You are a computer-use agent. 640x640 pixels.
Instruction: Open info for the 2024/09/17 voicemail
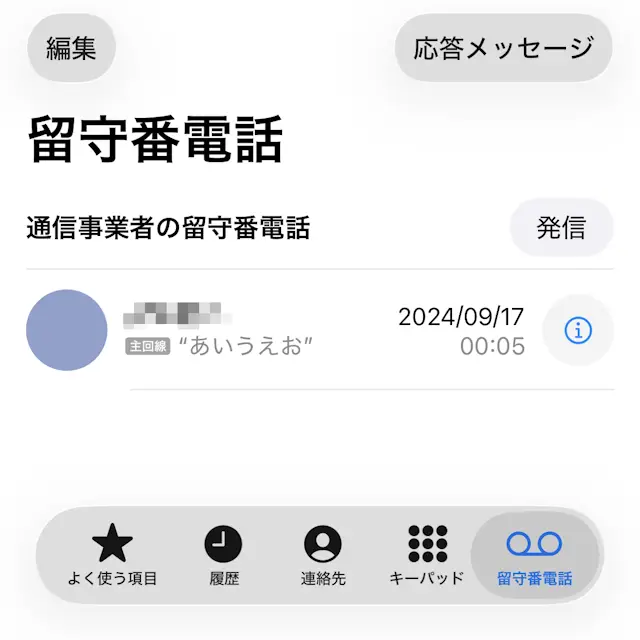[x=578, y=330]
